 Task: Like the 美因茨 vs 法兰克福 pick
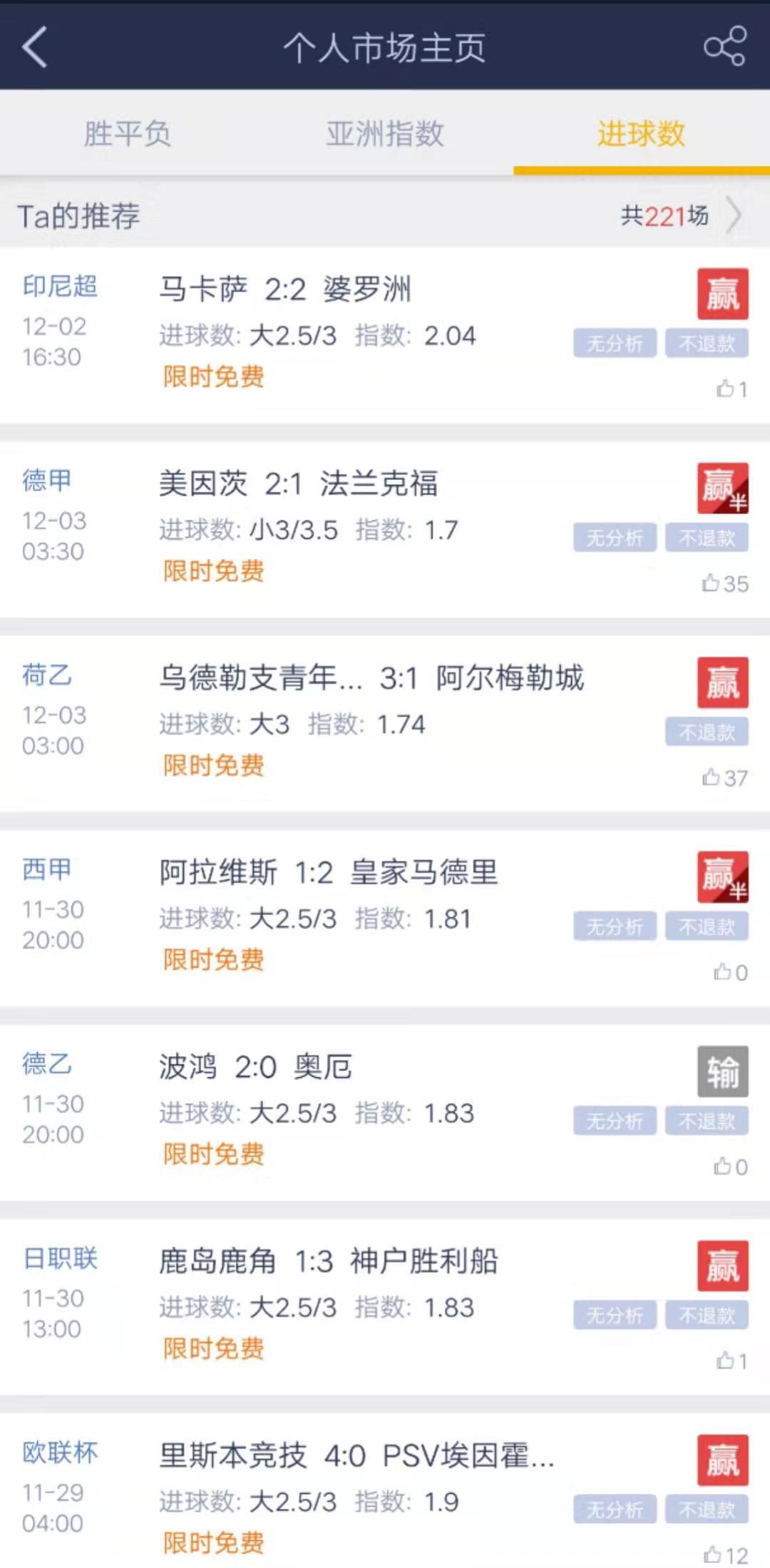click(724, 584)
